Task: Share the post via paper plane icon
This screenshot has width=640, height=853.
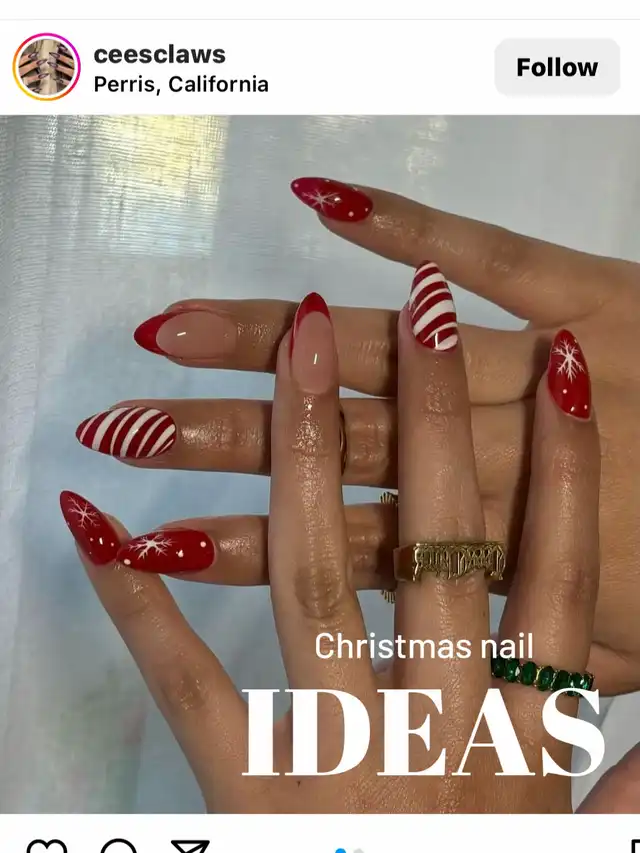Action: (x=190, y=846)
